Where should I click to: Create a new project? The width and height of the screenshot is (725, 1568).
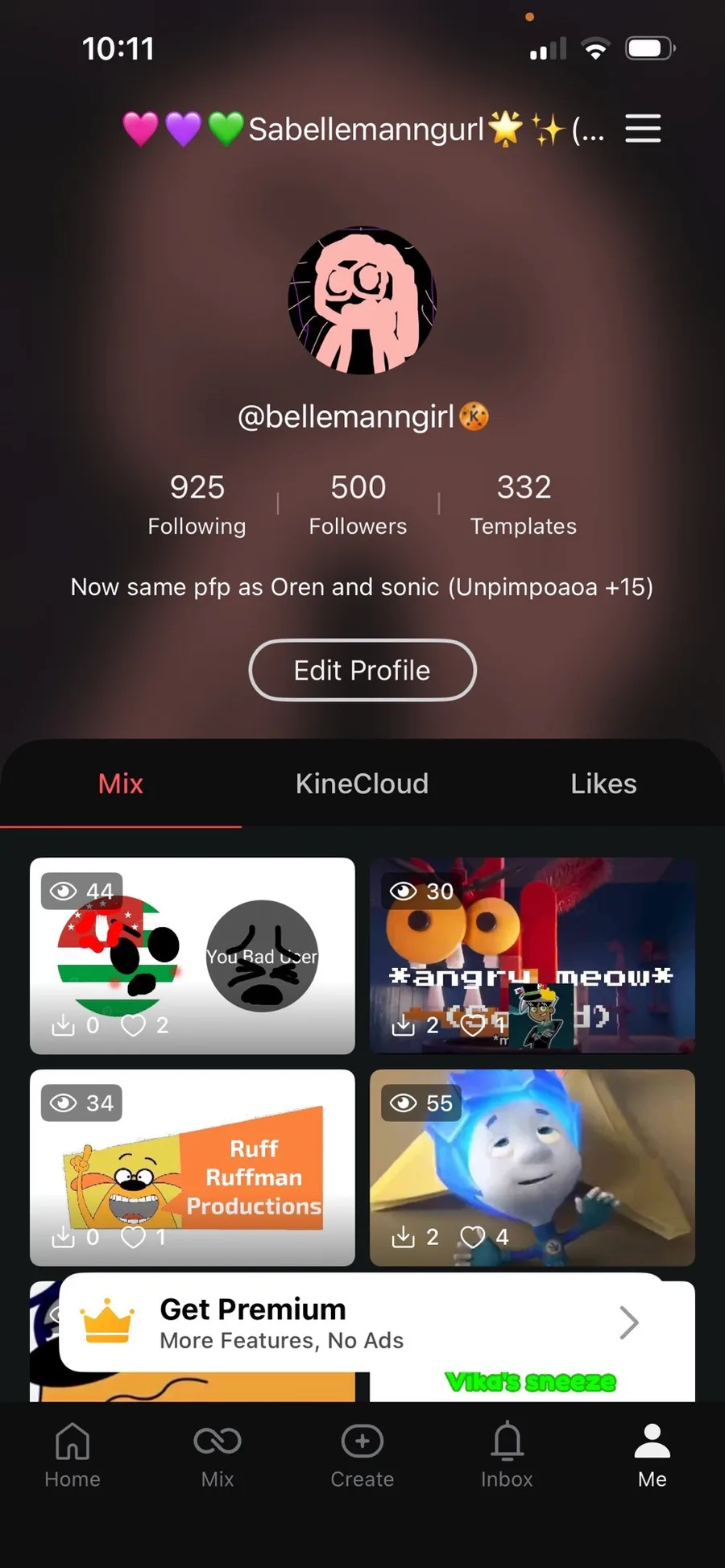(x=362, y=1455)
